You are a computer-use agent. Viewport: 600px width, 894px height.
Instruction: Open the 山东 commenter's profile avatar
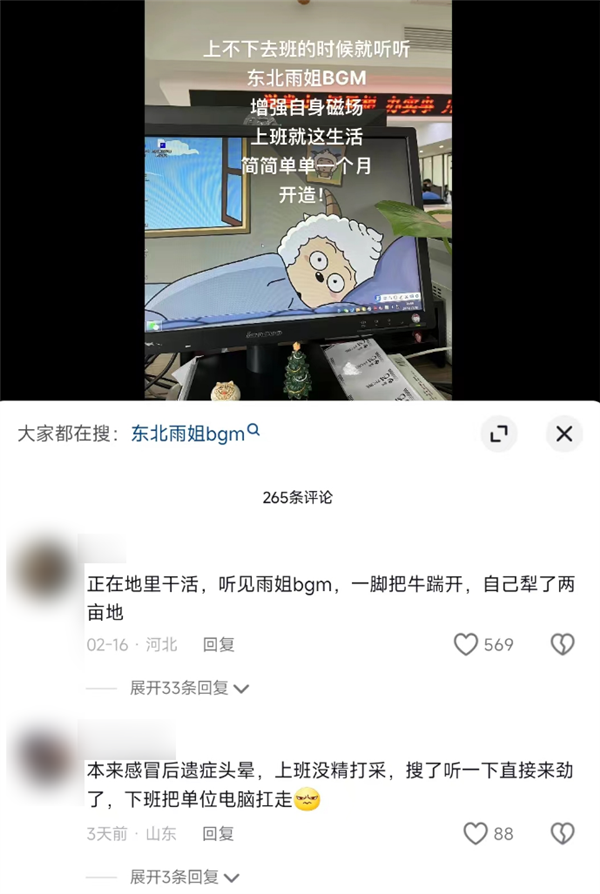[x=42, y=759]
